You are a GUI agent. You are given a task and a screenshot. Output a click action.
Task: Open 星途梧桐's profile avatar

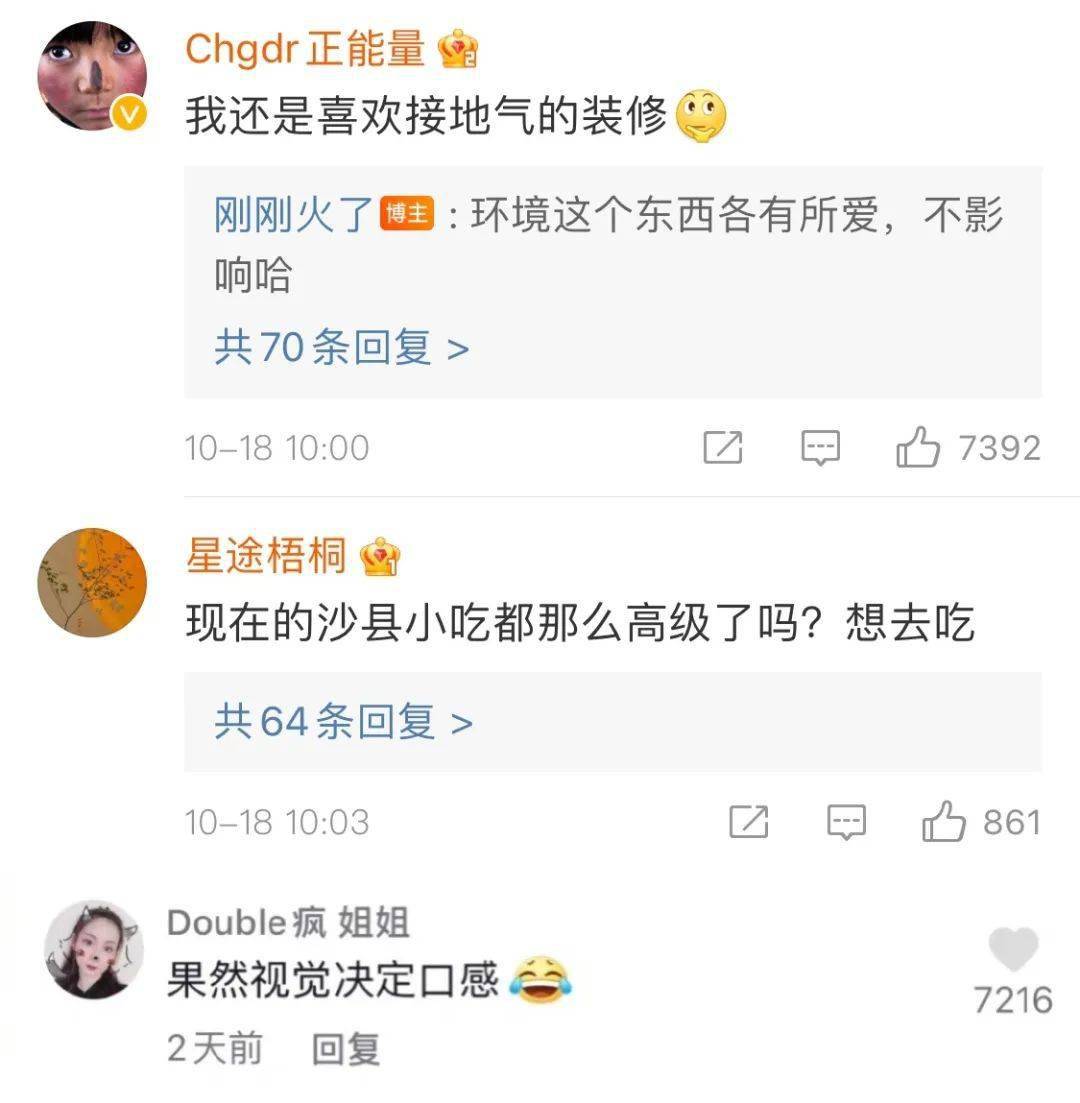coord(92,581)
